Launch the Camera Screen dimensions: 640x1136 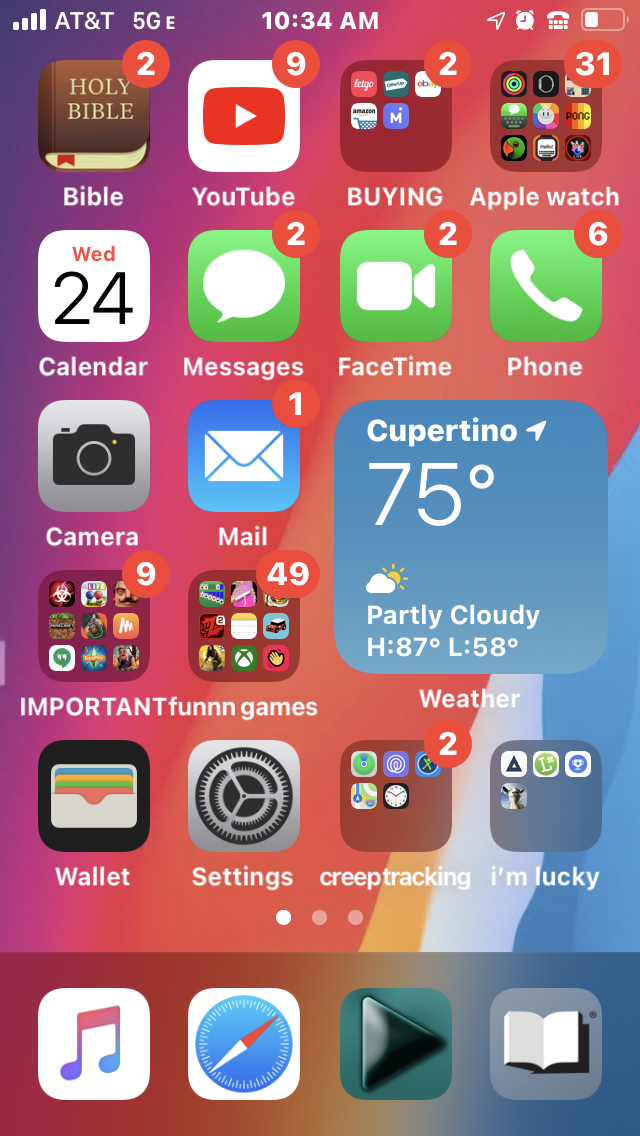click(94, 456)
